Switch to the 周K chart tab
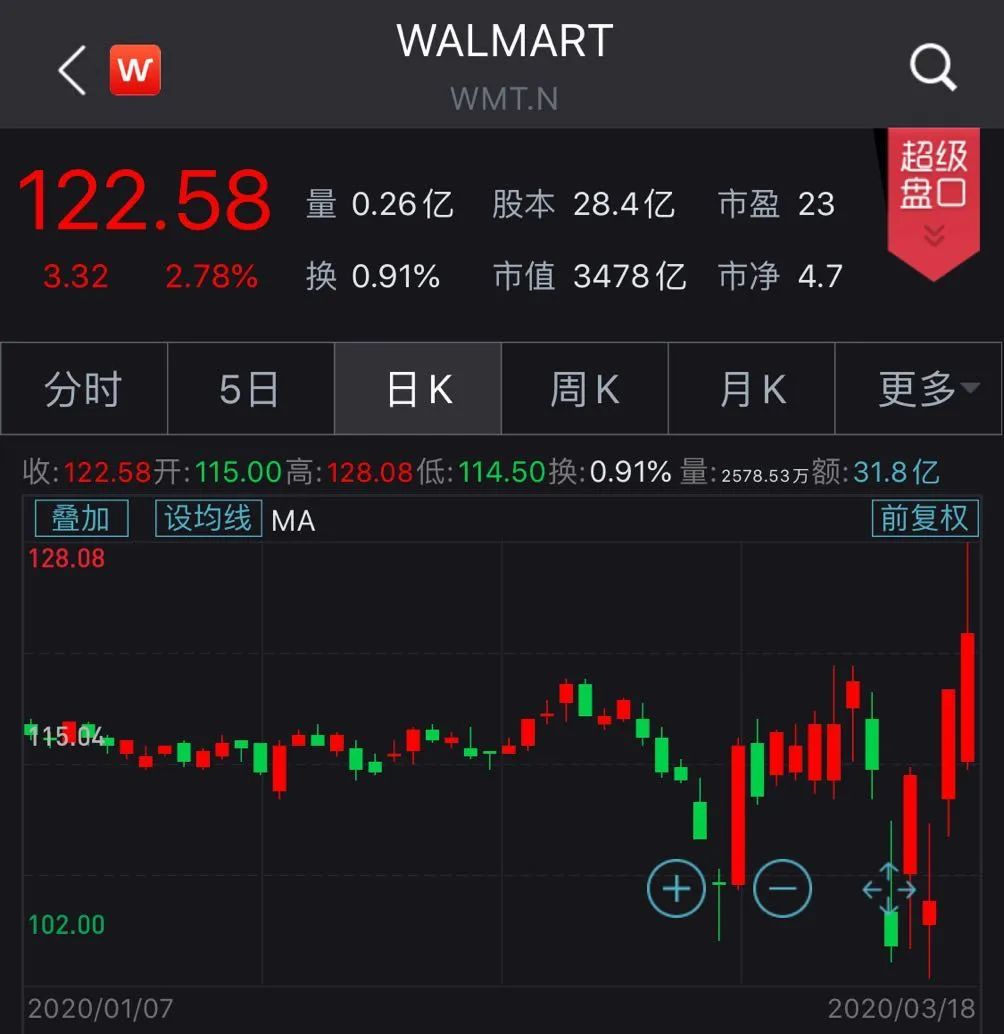 [x=585, y=389]
